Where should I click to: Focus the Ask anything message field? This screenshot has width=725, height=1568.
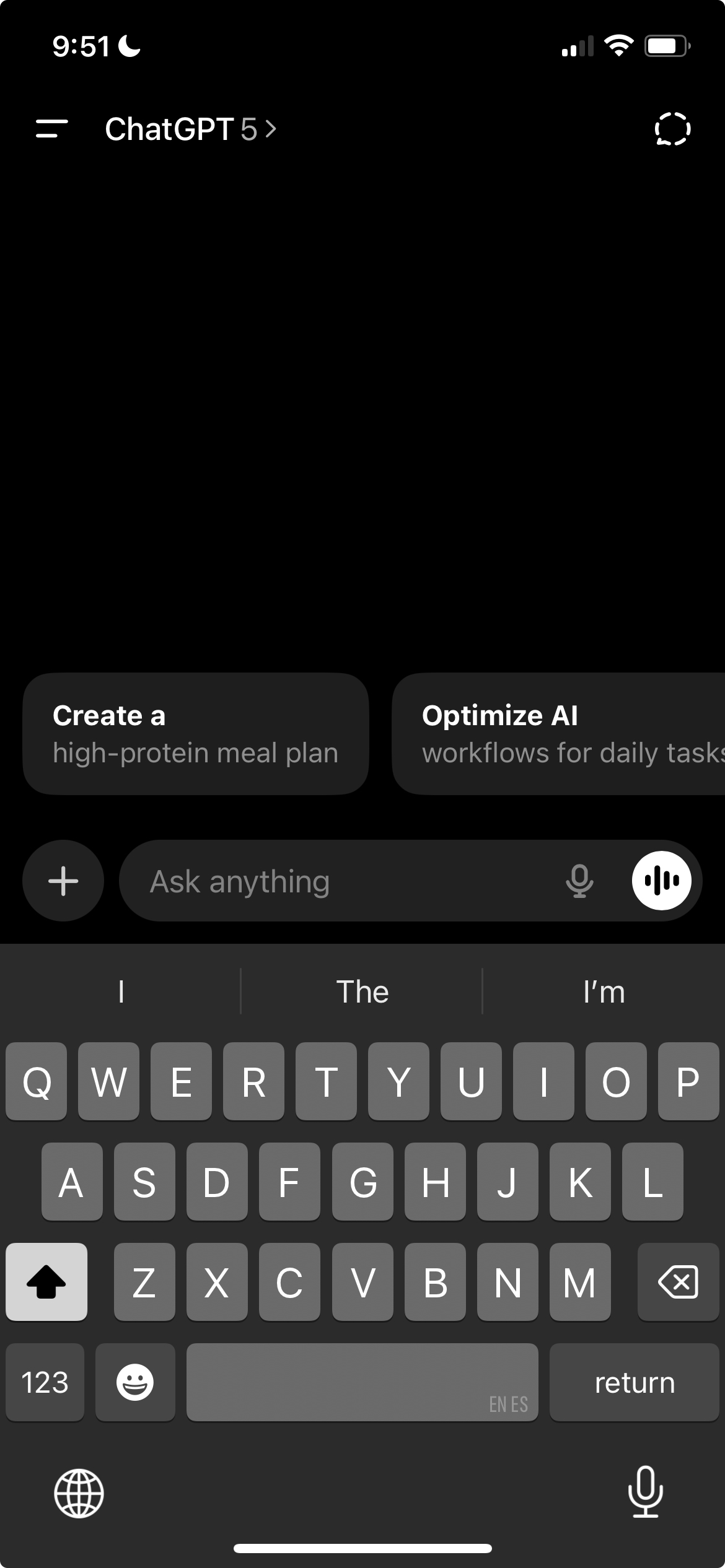pos(341,881)
